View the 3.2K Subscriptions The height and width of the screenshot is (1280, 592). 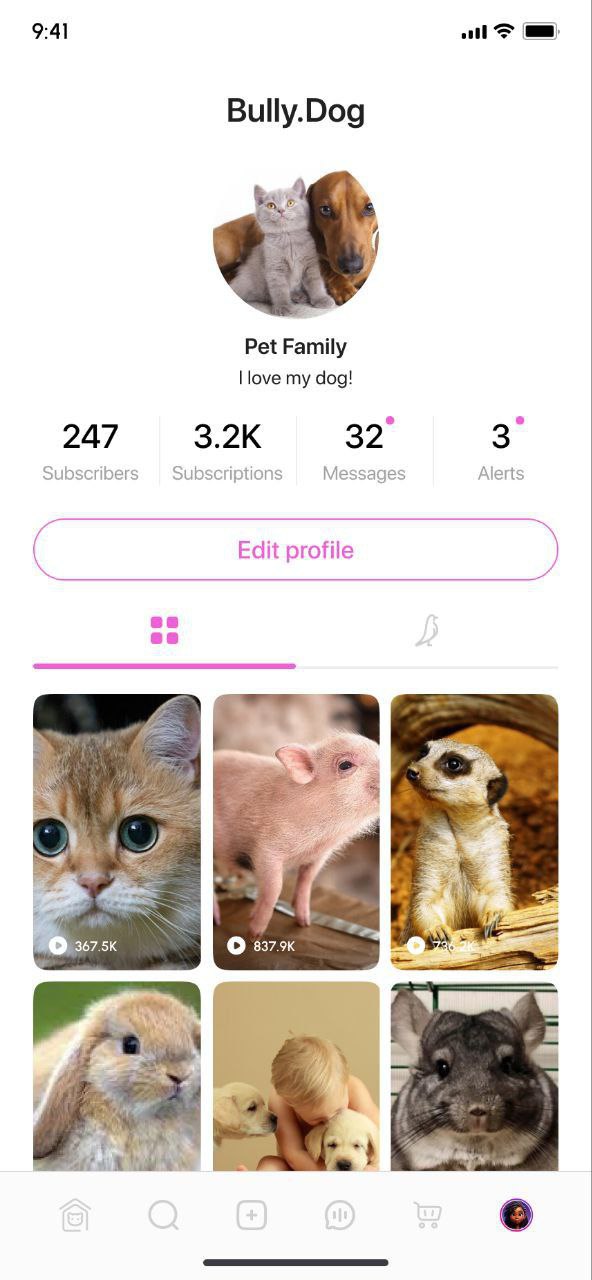(x=227, y=451)
